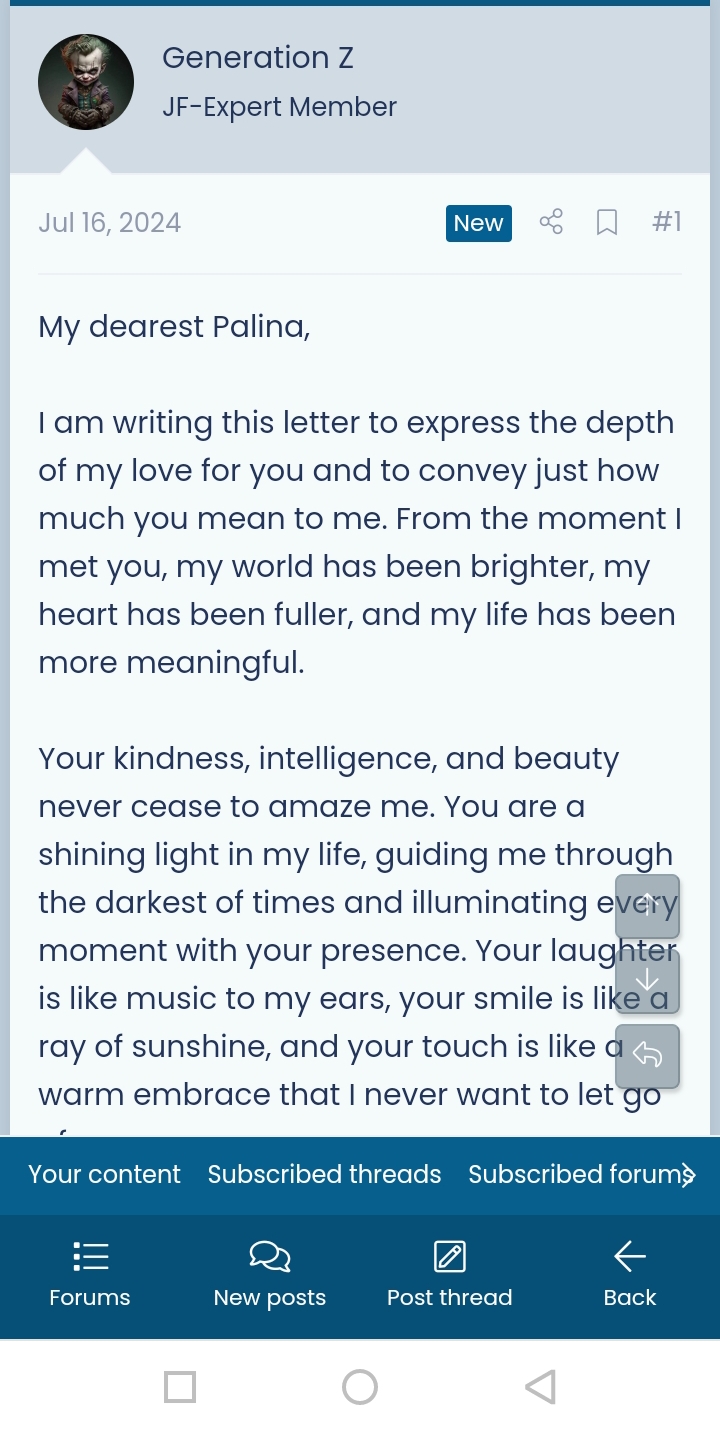Tap the floating reply arrow button
The width and height of the screenshot is (720, 1434).
(x=647, y=1056)
